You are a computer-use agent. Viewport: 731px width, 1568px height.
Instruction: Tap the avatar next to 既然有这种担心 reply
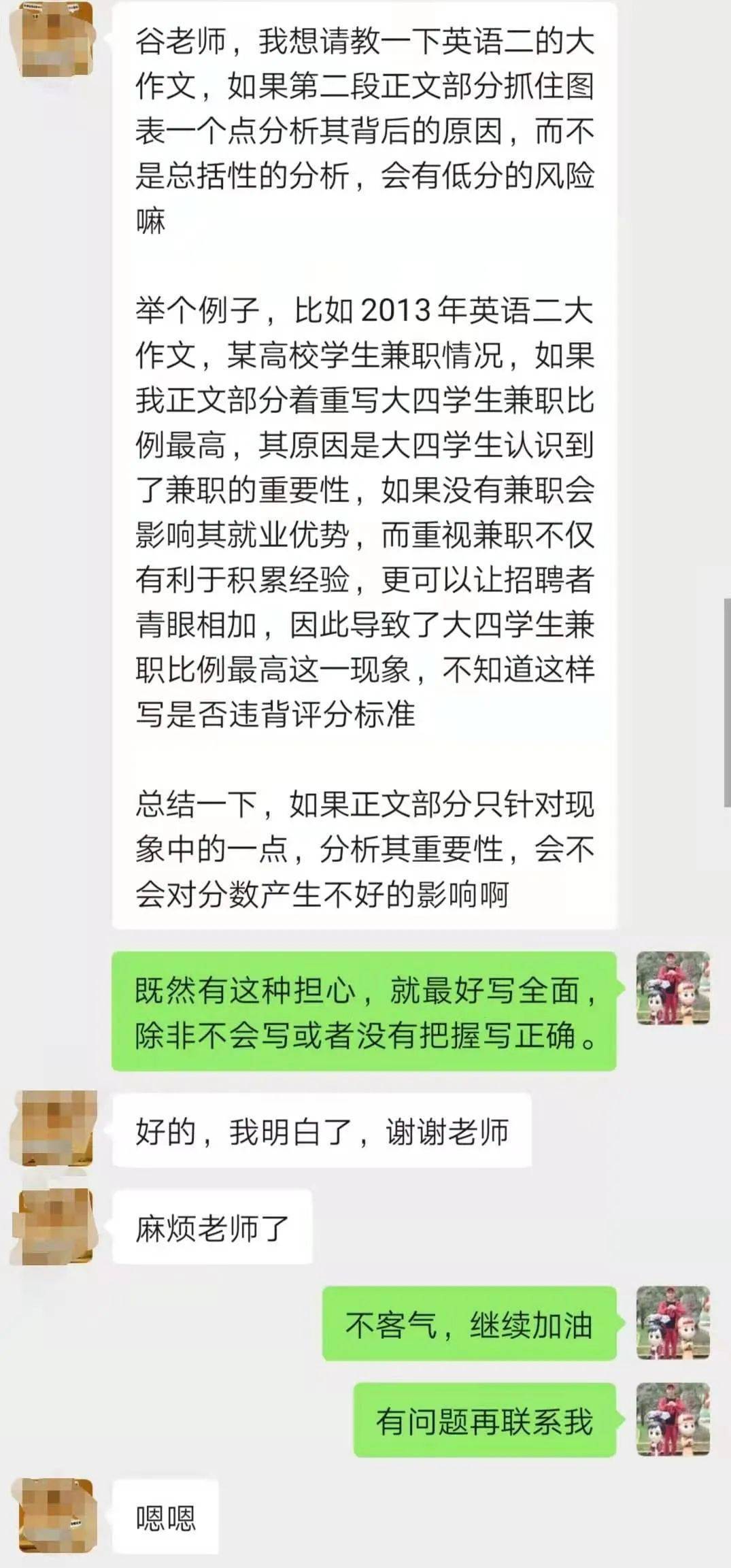tap(673, 988)
